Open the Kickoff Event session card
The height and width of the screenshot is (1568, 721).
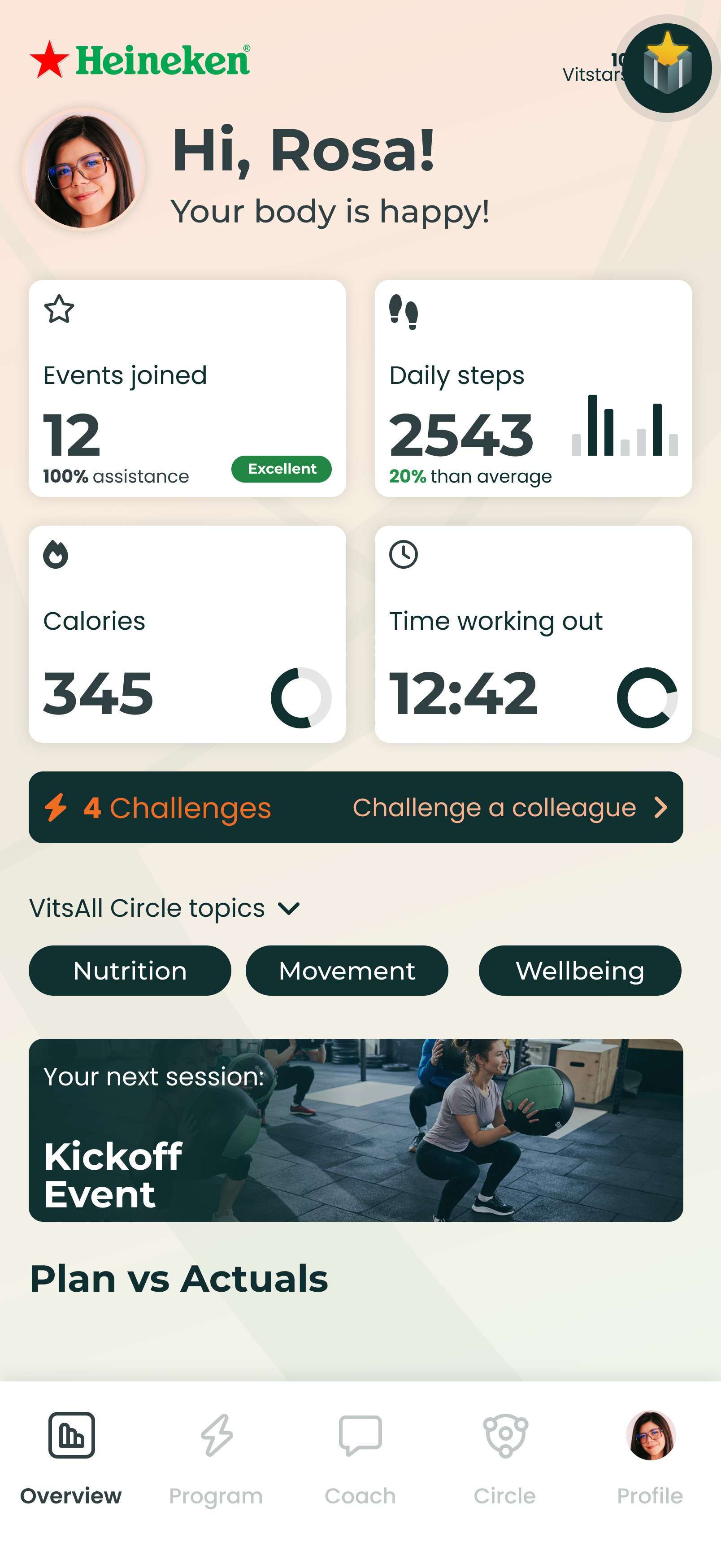coord(355,1130)
